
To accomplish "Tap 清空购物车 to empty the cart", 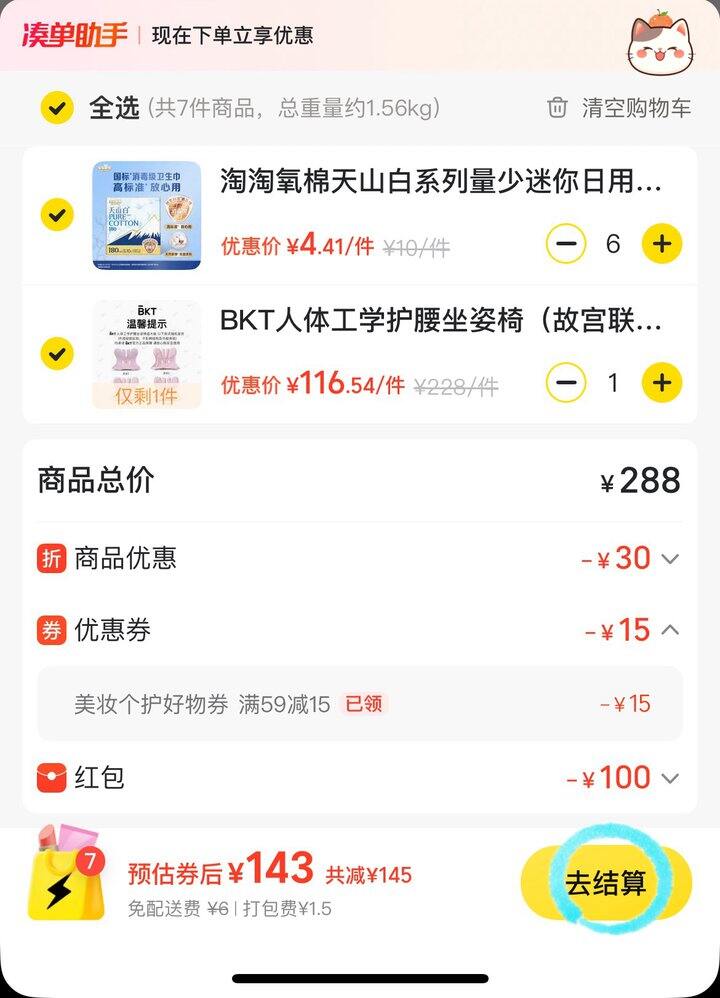I will click(619, 108).
